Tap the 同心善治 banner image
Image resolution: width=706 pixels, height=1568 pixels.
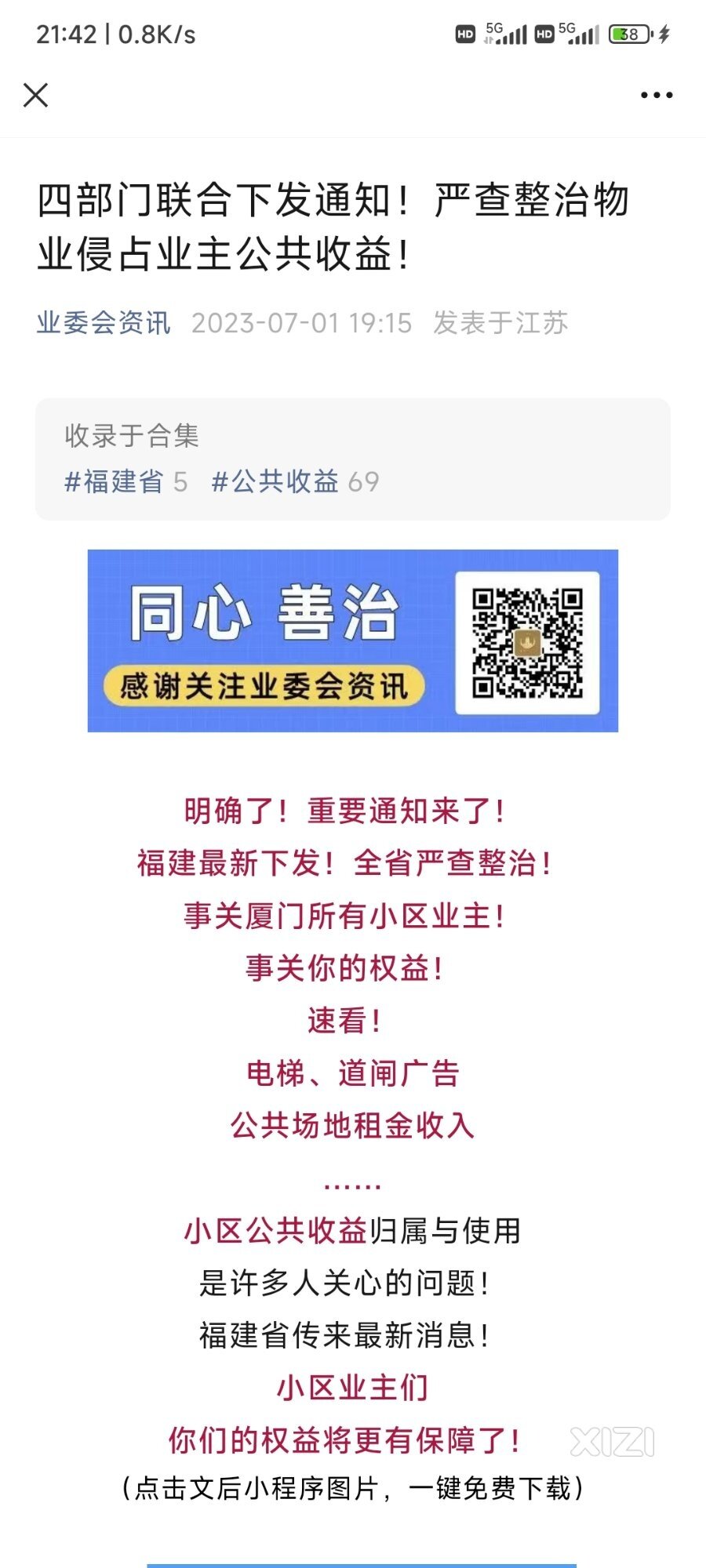(x=352, y=641)
